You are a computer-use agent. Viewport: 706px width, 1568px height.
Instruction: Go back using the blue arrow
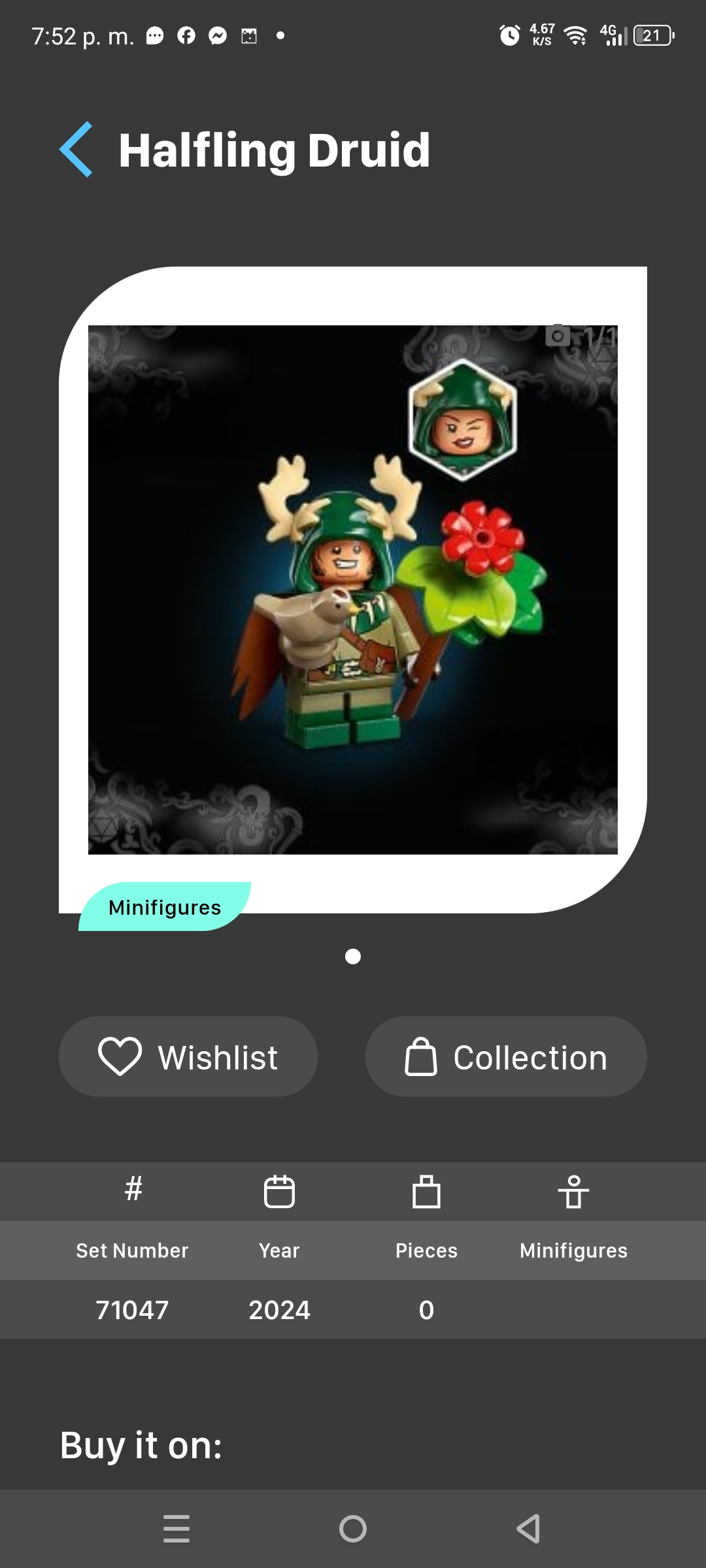click(x=76, y=150)
